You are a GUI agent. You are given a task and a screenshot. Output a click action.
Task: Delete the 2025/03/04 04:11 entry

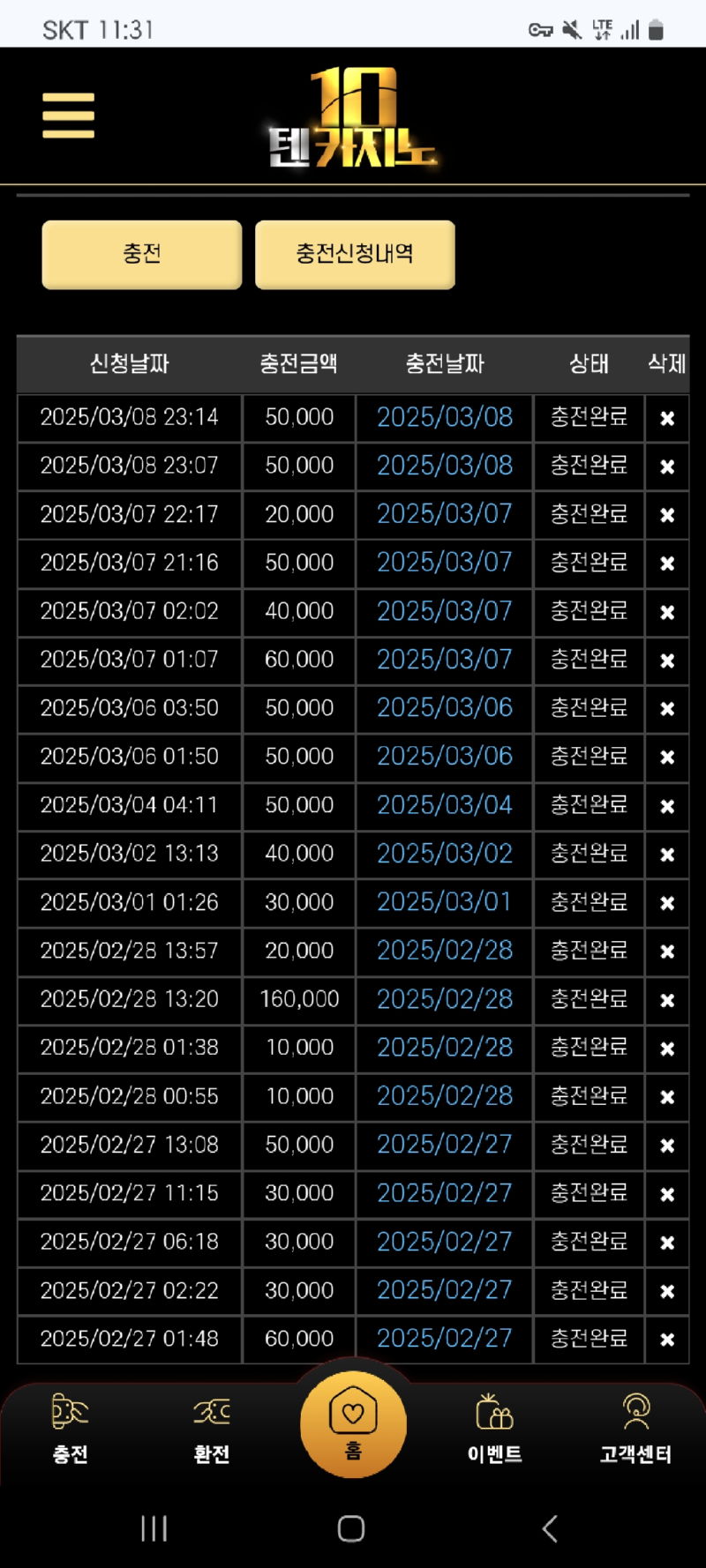click(667, 806)
